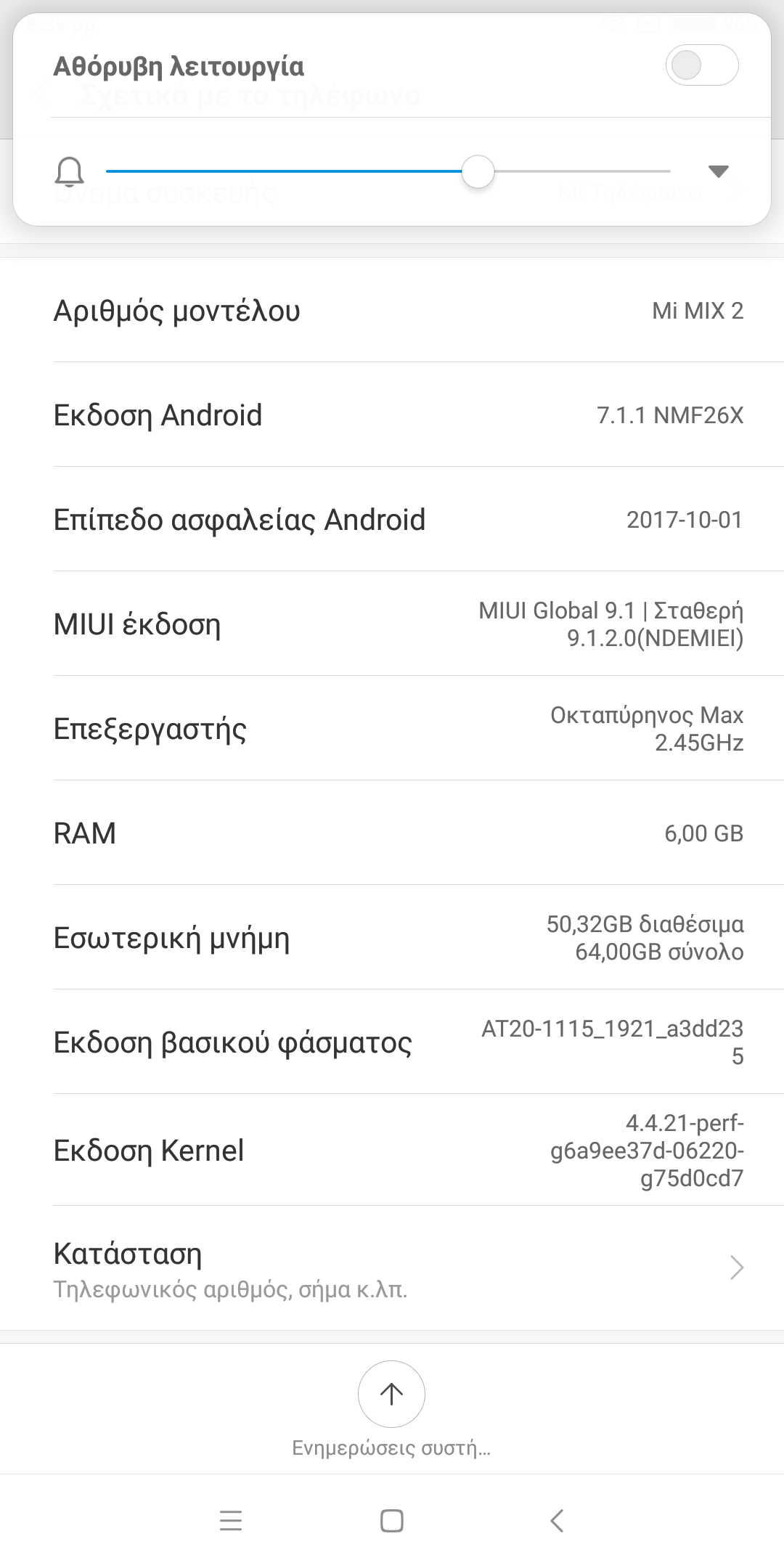Tap the RAM row
Image resolution: width=784 pixels, height=1568 pixels.
tap(392, 833)
